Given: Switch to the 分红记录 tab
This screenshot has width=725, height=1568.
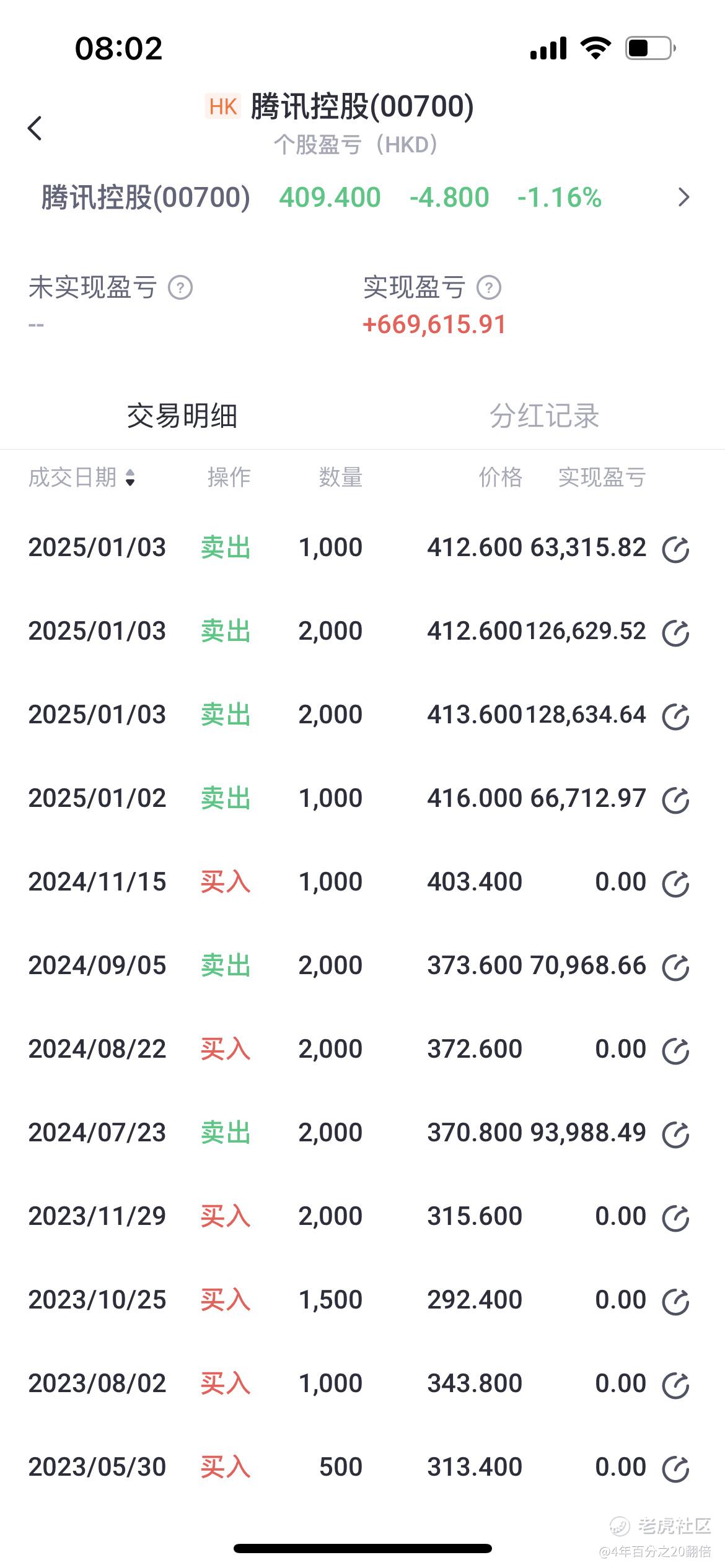Looking at the screenshot, I should [x=544, y=416].
